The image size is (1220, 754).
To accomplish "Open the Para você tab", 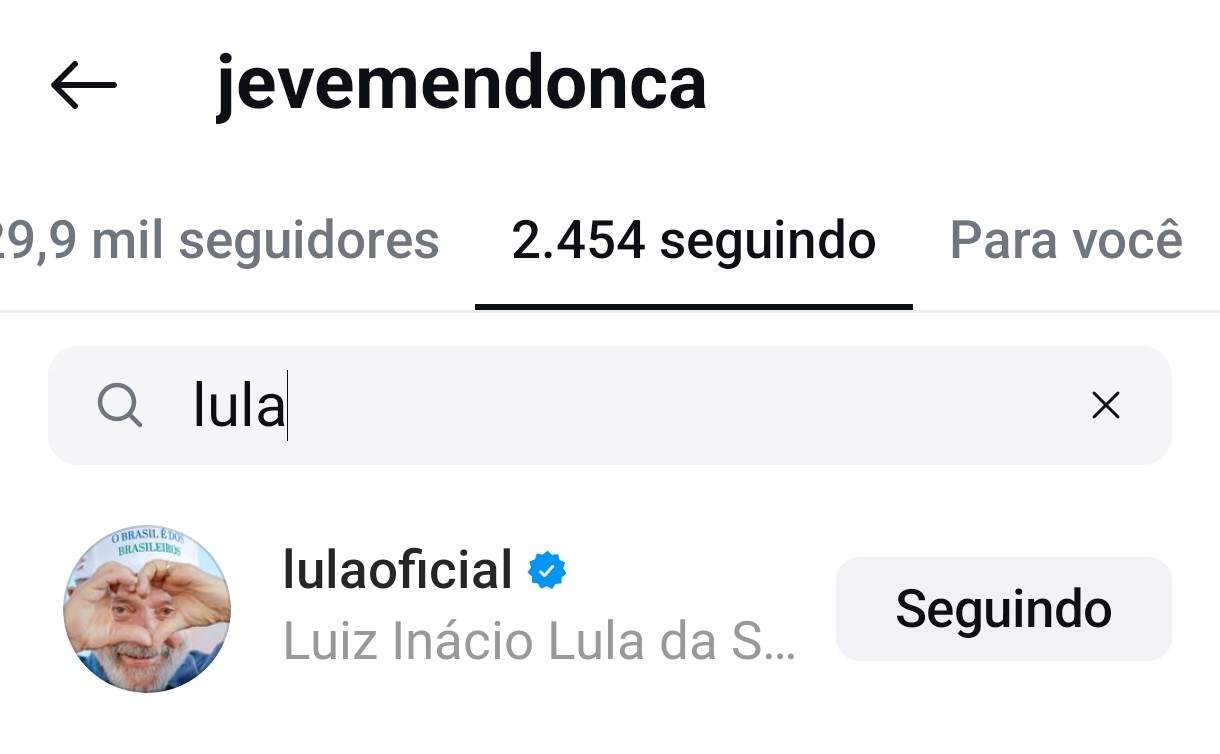I will pyautogui.click(x=1065, y=241).
